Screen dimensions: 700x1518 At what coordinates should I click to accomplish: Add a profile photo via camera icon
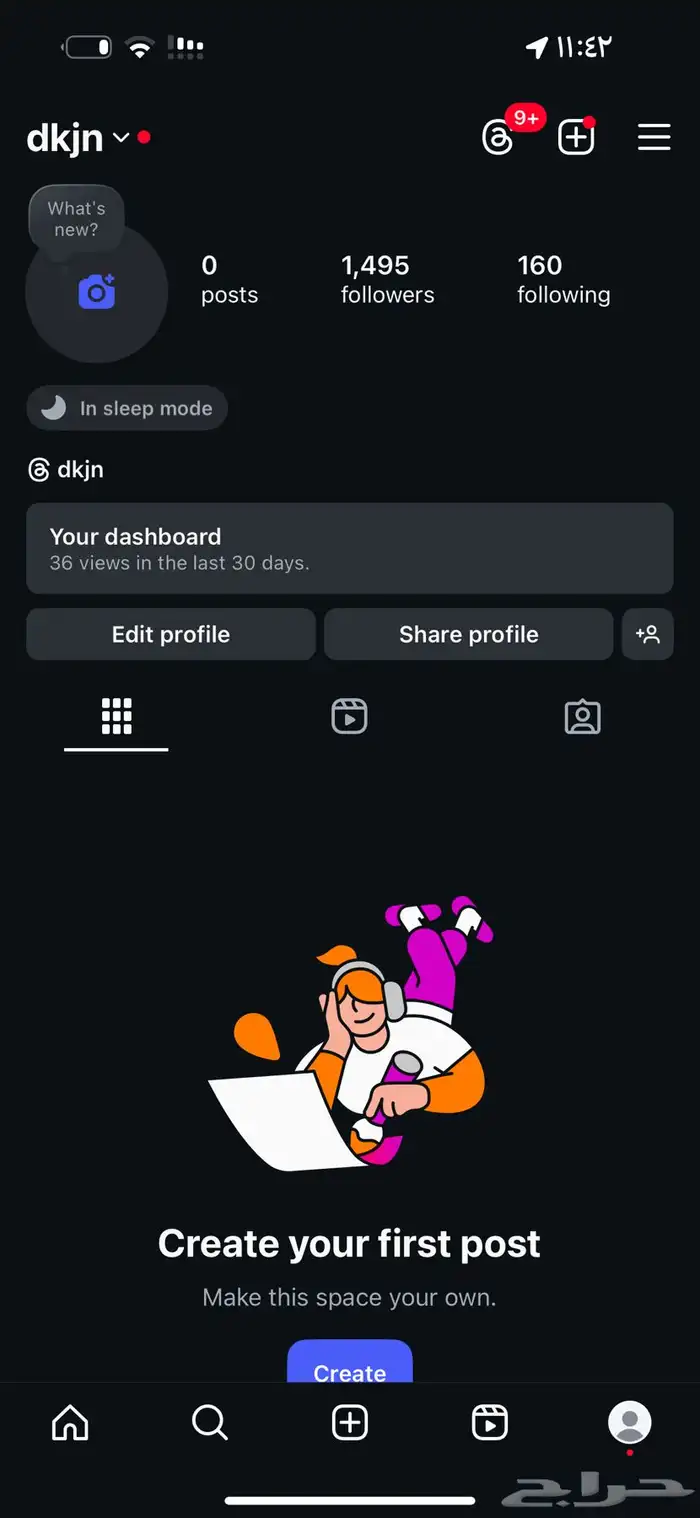pos(97,292)
